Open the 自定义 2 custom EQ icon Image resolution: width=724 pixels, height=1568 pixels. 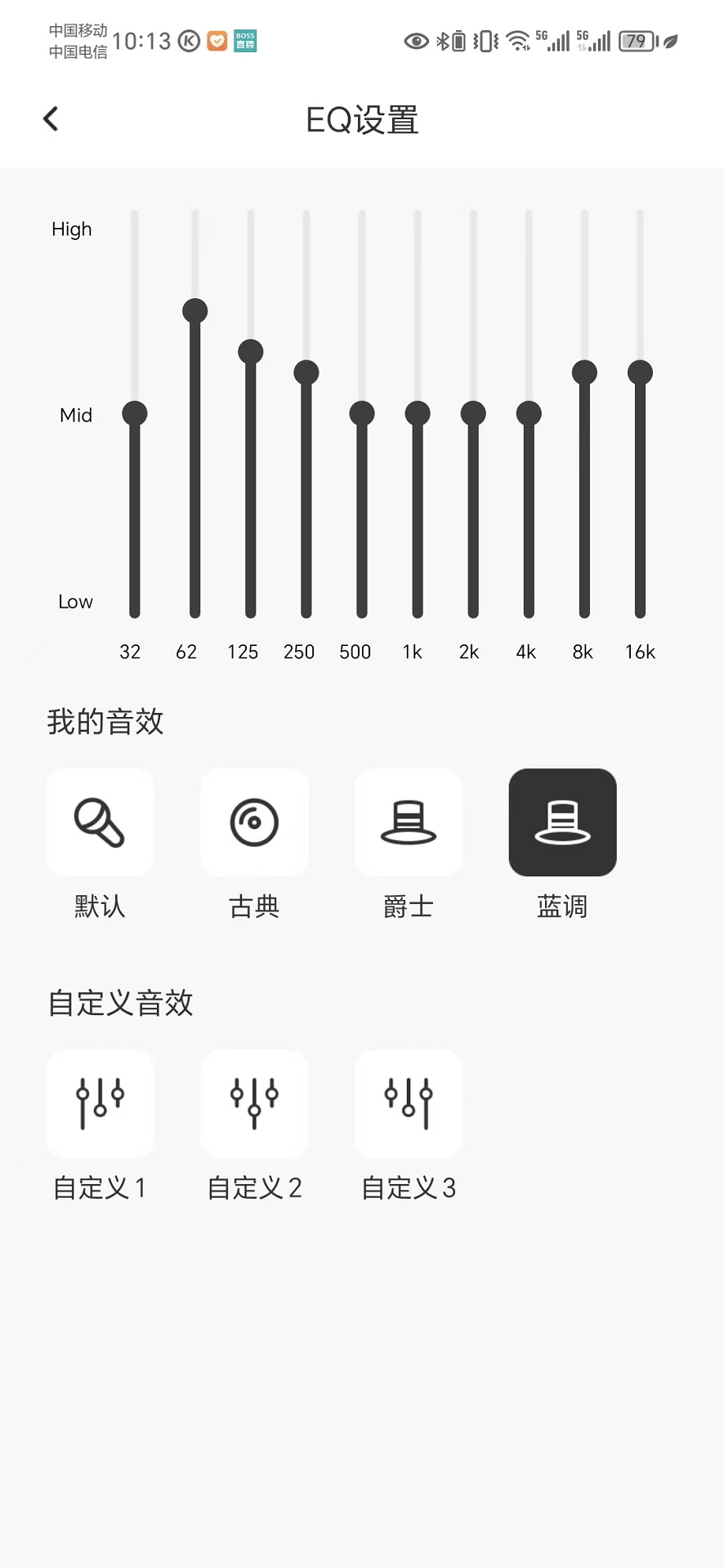coord(254,1104)
